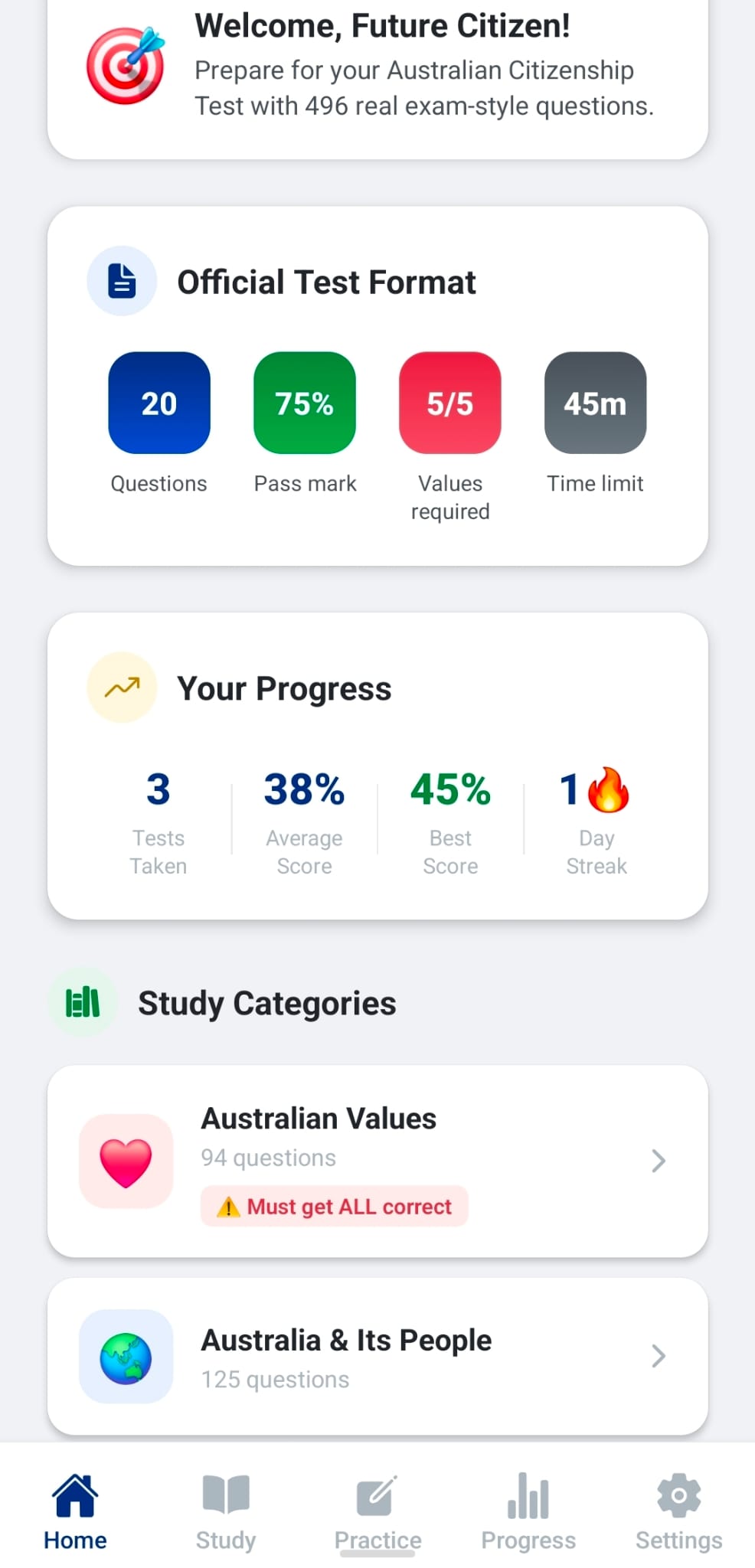Viewport: 755px width, 1568px height.
Task: Click the heart icon for Australian Values
Action: (126, 1161)
